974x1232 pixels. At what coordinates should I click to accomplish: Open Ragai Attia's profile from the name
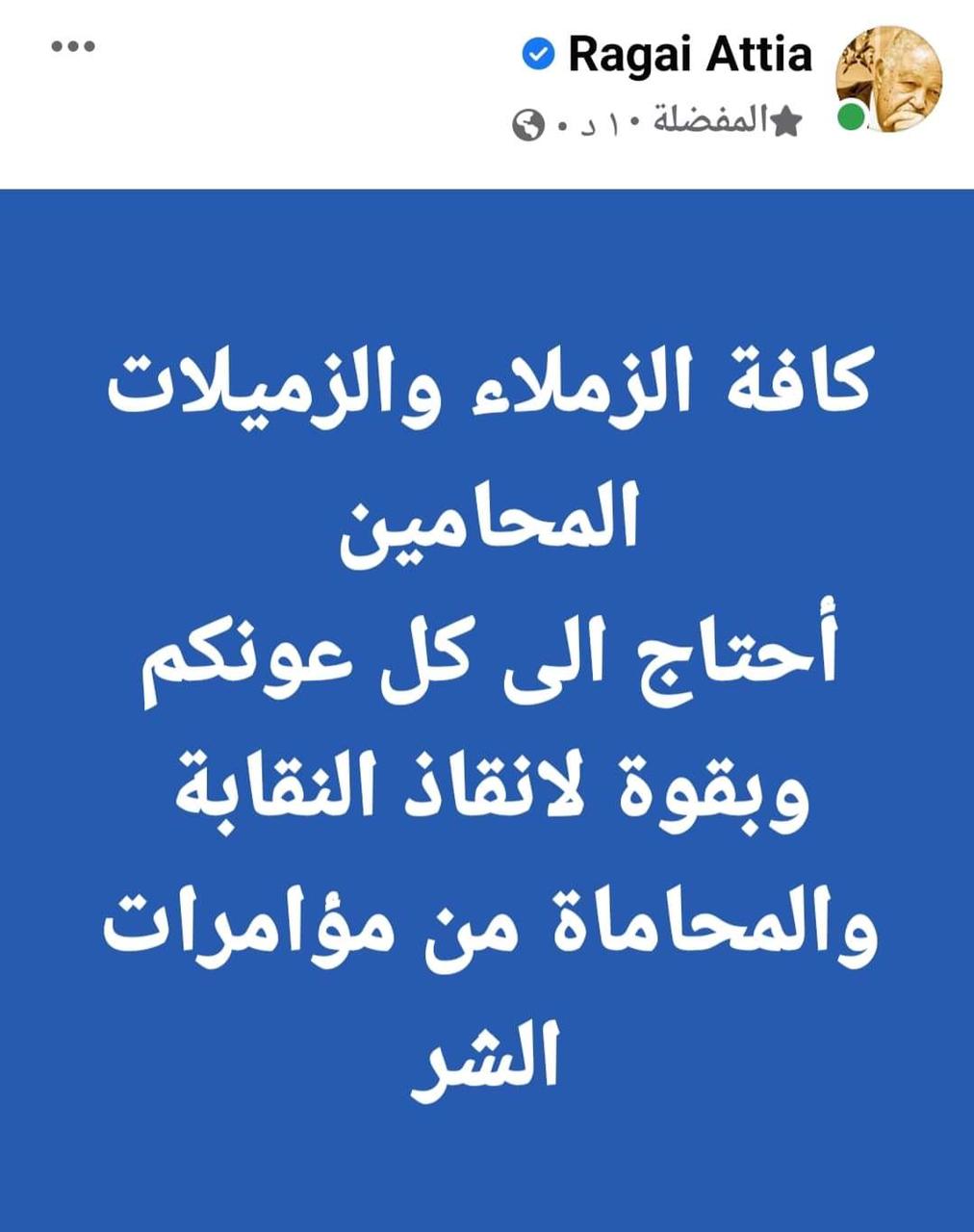click(689, 56)
